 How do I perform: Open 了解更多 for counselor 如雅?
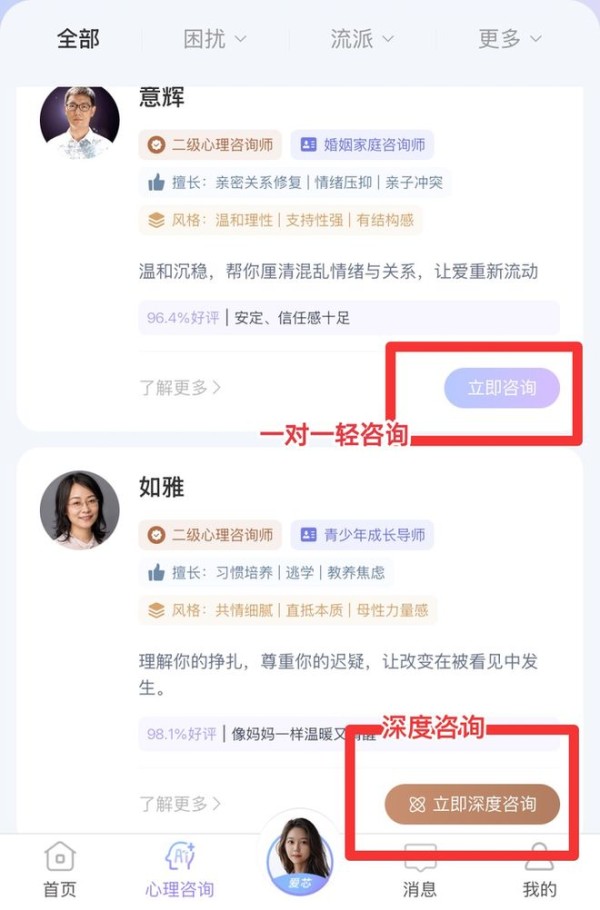click(180, 804)
